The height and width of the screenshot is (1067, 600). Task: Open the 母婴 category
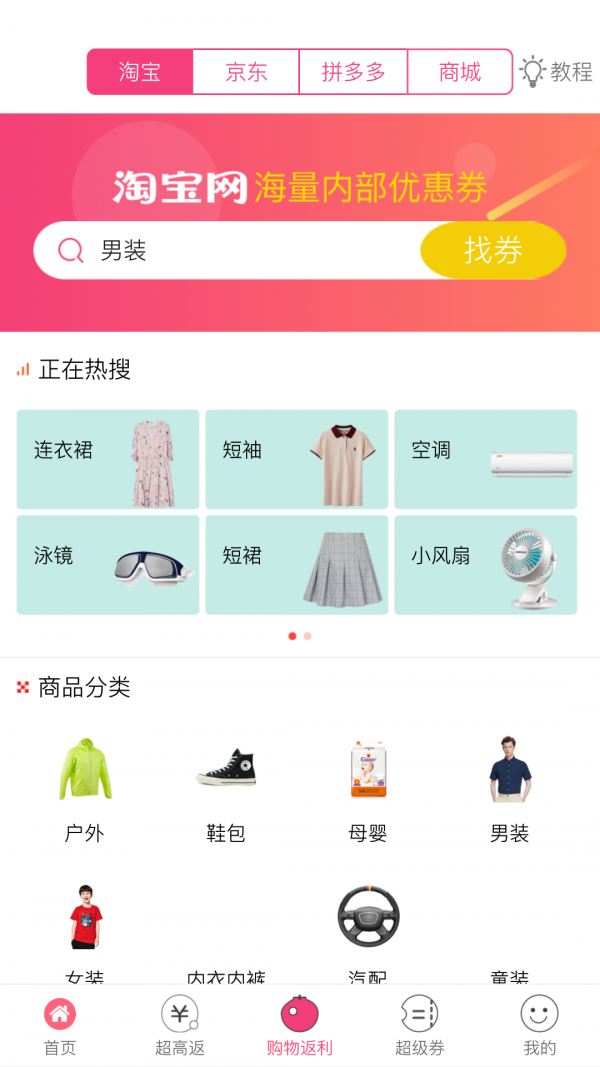point(368,790)
